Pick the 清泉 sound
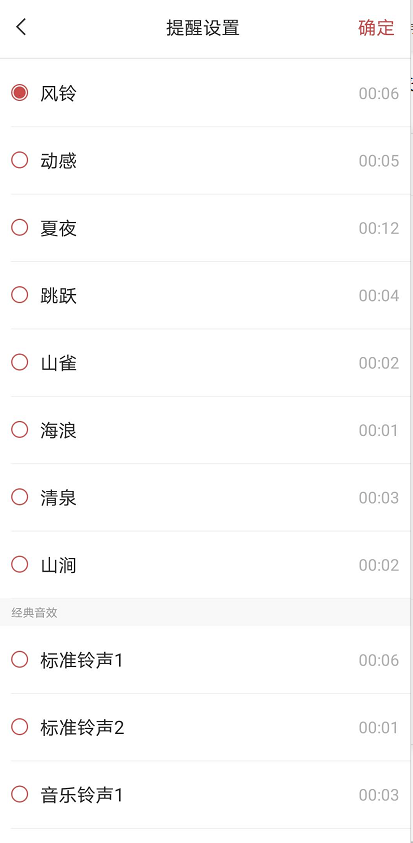Screen dimensions: 413x843 point(205,497)
